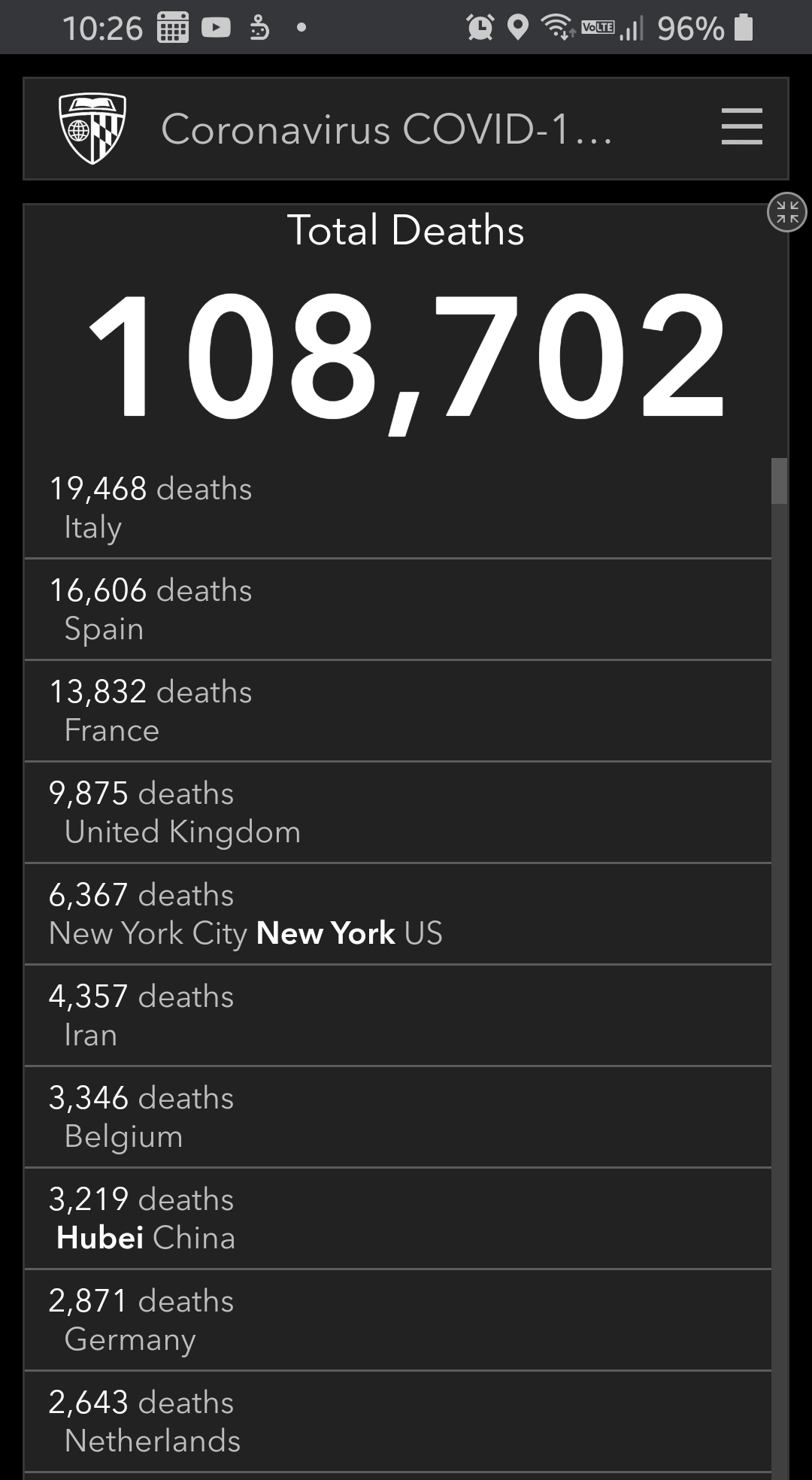Select the Netherlands row
Screen dimensions: 812x1480
click(398, 1421)
